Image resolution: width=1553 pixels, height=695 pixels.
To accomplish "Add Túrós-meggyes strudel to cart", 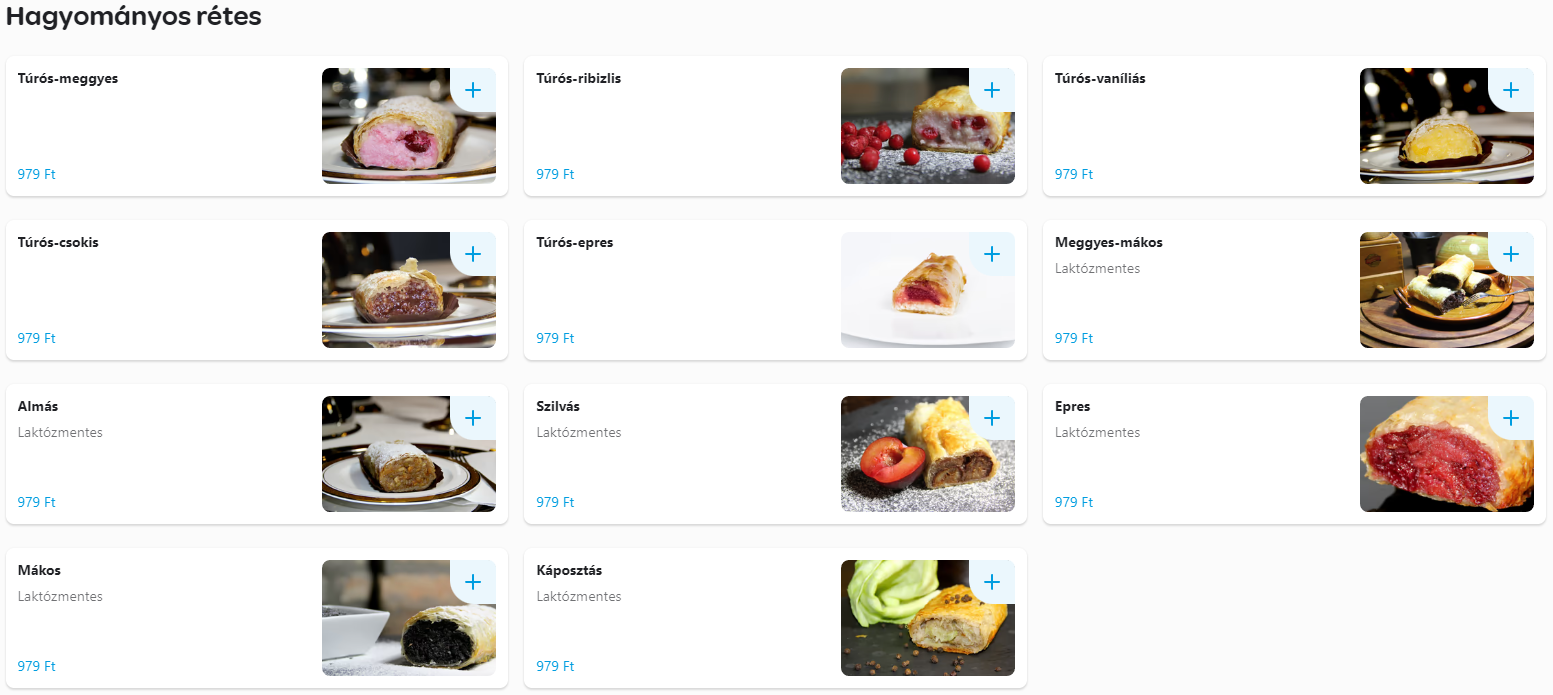I will pos(473,90).
